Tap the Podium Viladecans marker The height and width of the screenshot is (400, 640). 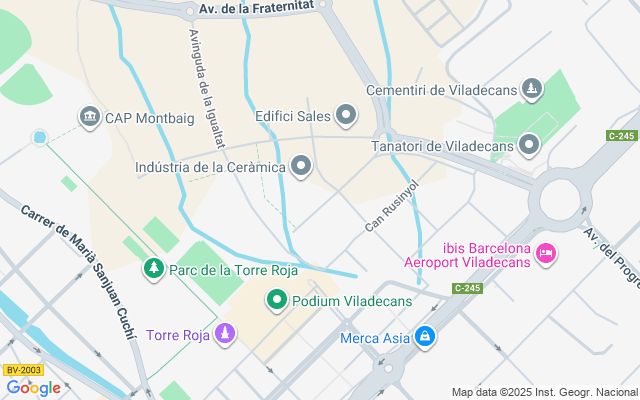(x=277, y=300)
